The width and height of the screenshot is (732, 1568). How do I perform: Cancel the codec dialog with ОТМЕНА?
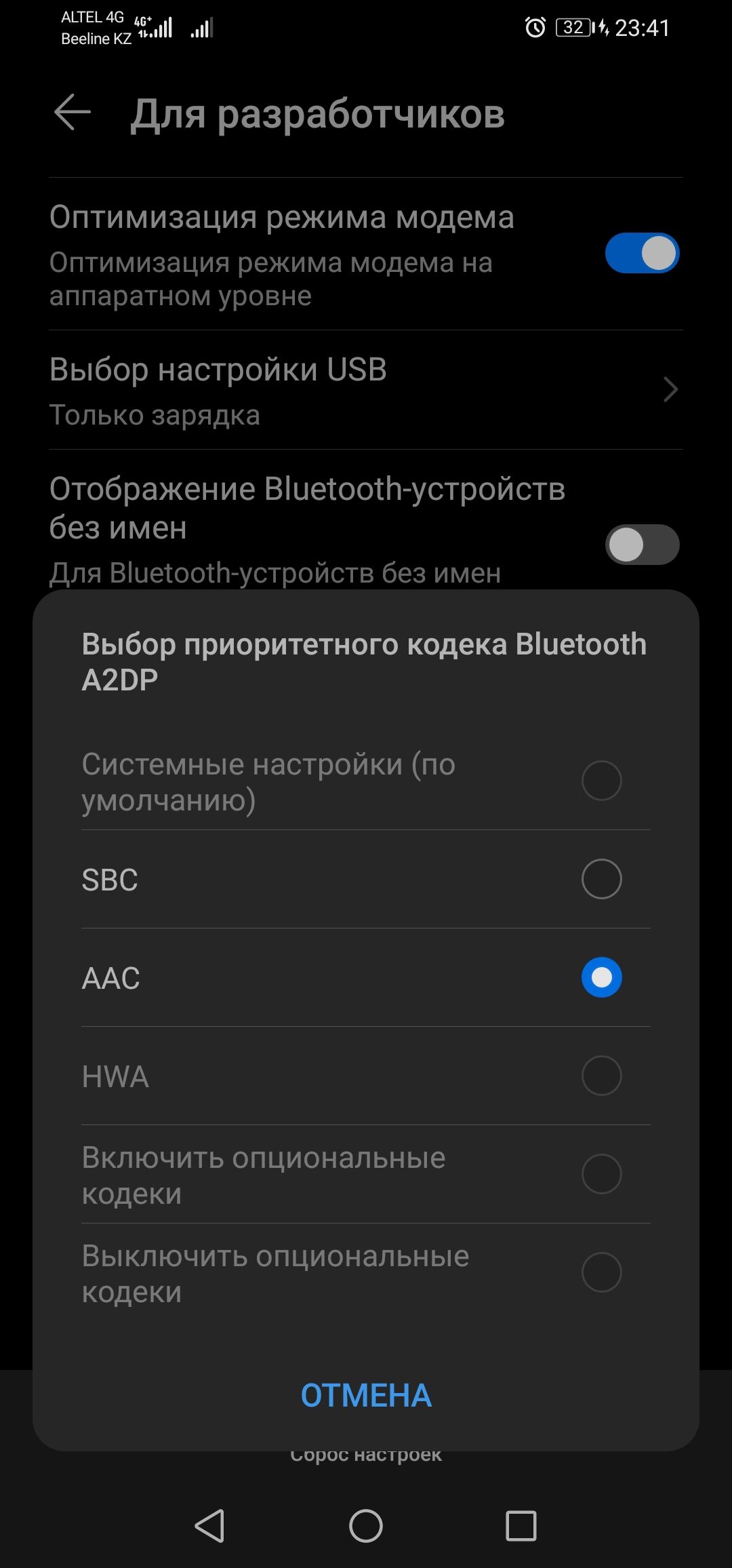[x=366, y=1395]
